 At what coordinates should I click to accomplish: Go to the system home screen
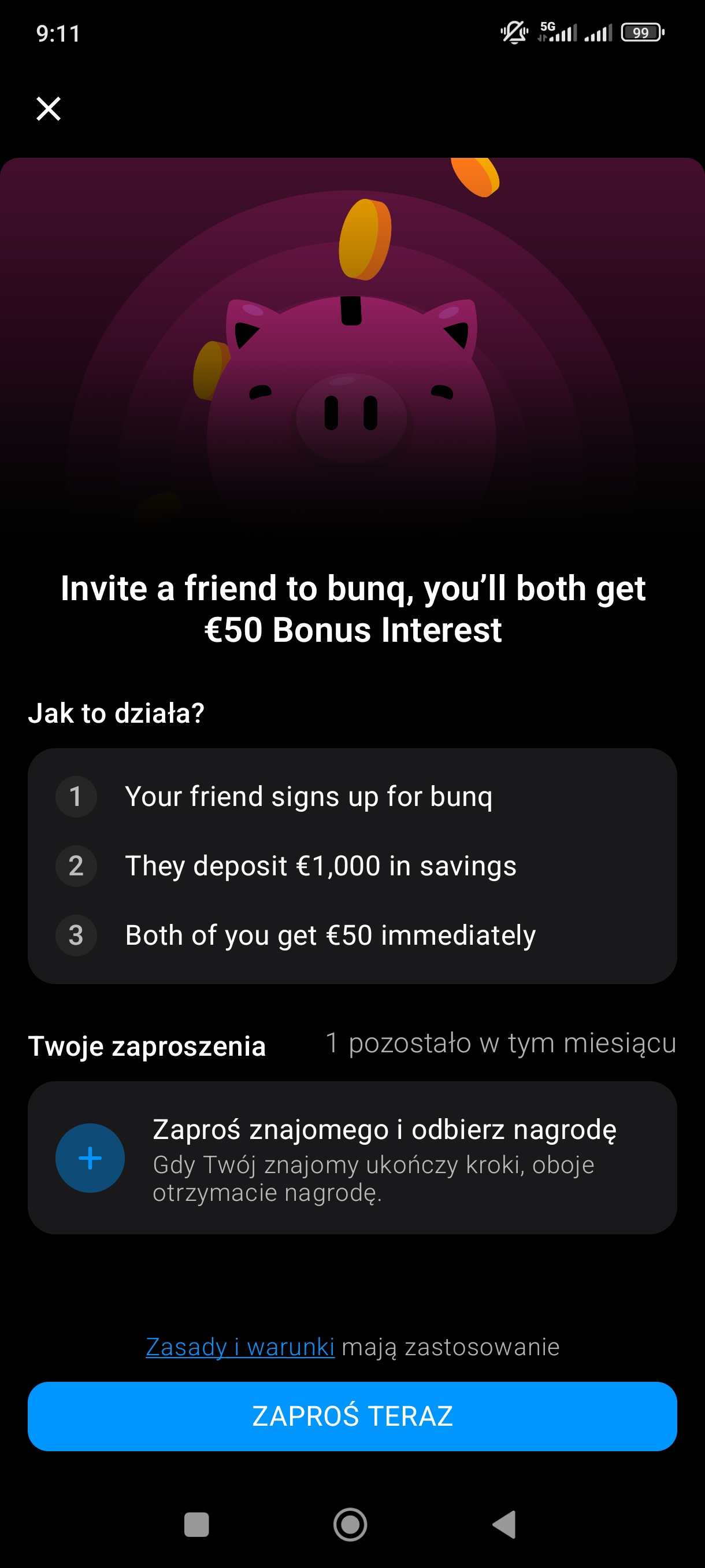(350, 1524)
